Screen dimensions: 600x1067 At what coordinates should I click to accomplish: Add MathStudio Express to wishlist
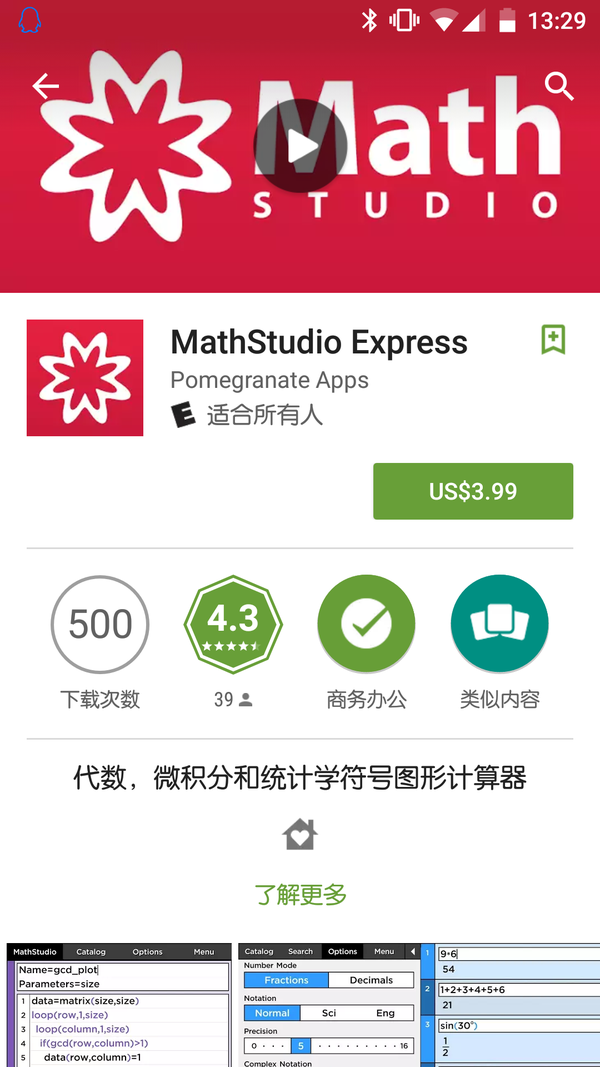553,340
